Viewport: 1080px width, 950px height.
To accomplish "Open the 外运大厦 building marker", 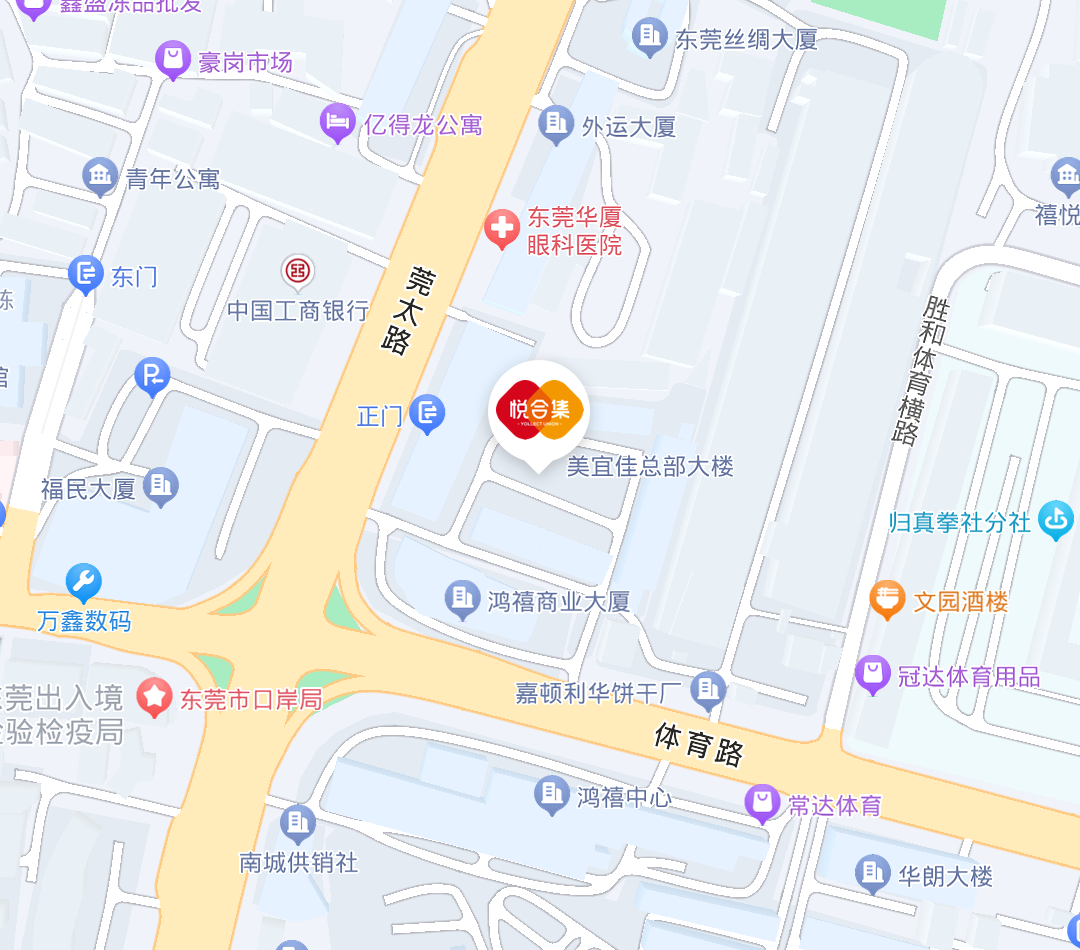I will (x=556, y=126).
